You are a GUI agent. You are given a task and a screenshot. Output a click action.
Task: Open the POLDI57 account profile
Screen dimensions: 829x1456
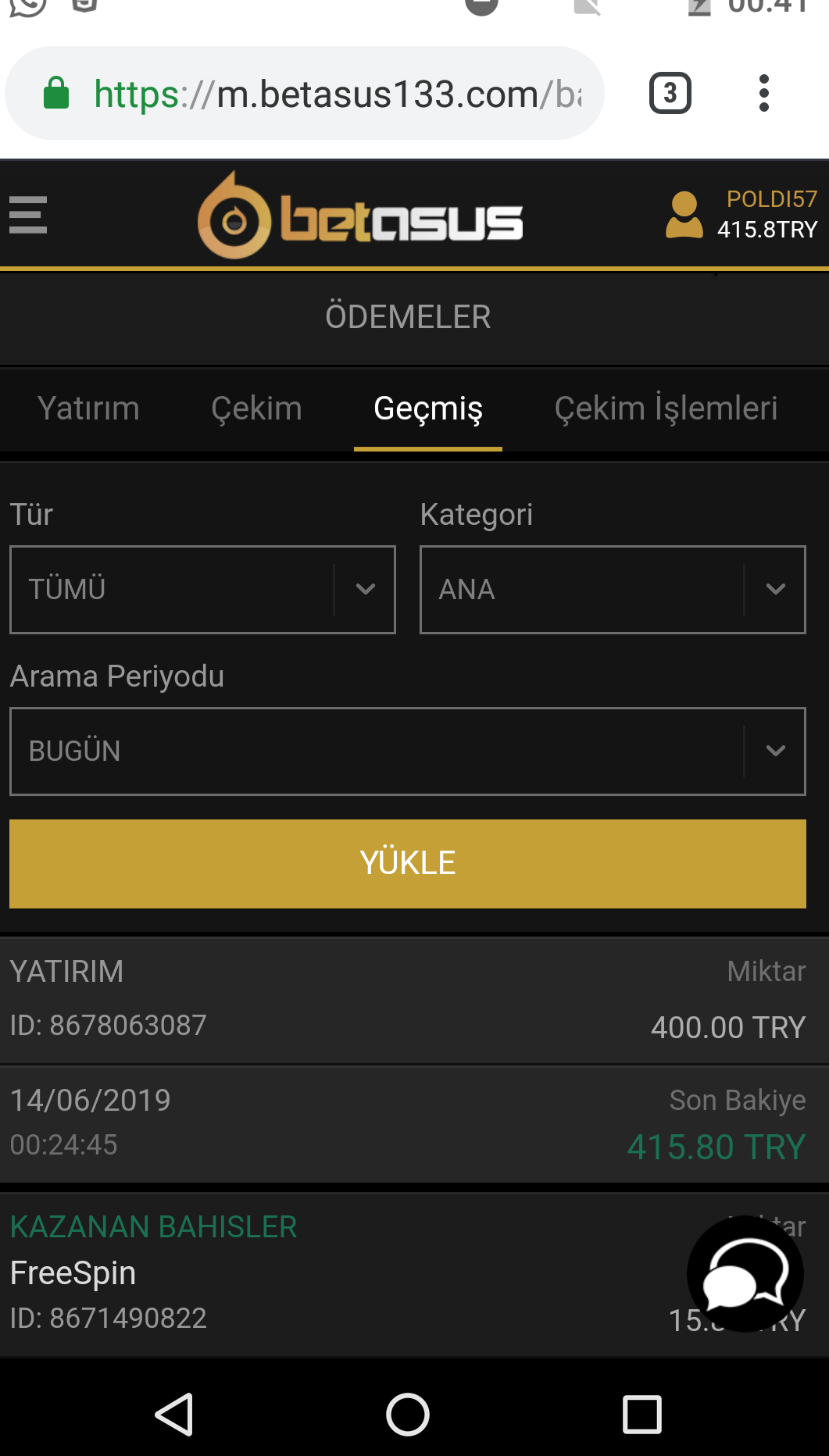click(x=741, y=215)
